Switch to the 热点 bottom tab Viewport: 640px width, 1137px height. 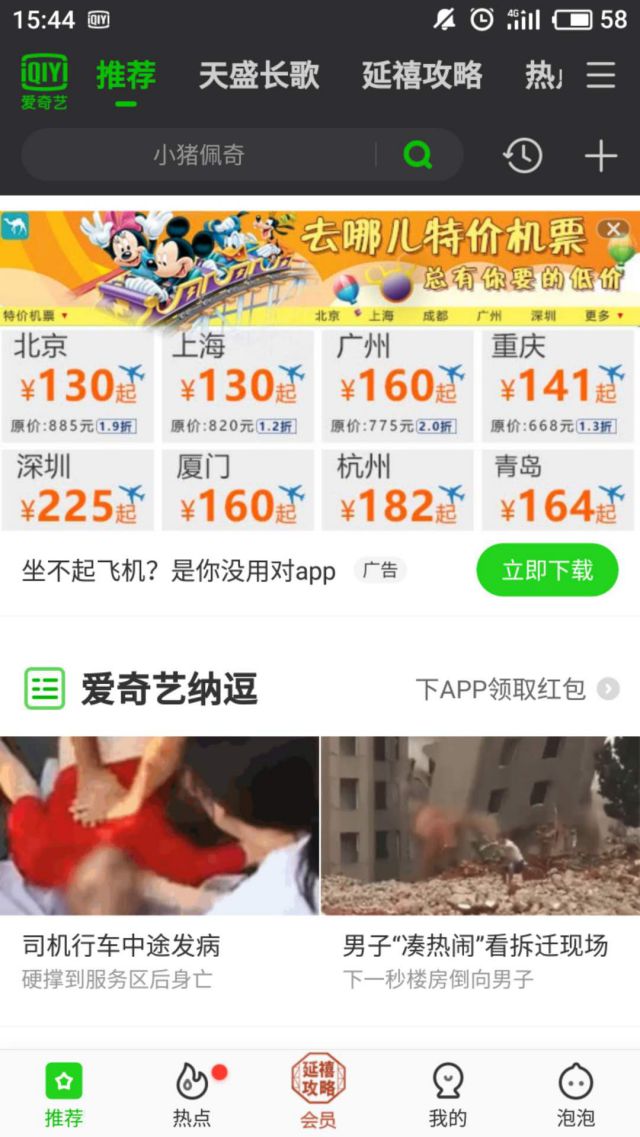point(192,1094)
